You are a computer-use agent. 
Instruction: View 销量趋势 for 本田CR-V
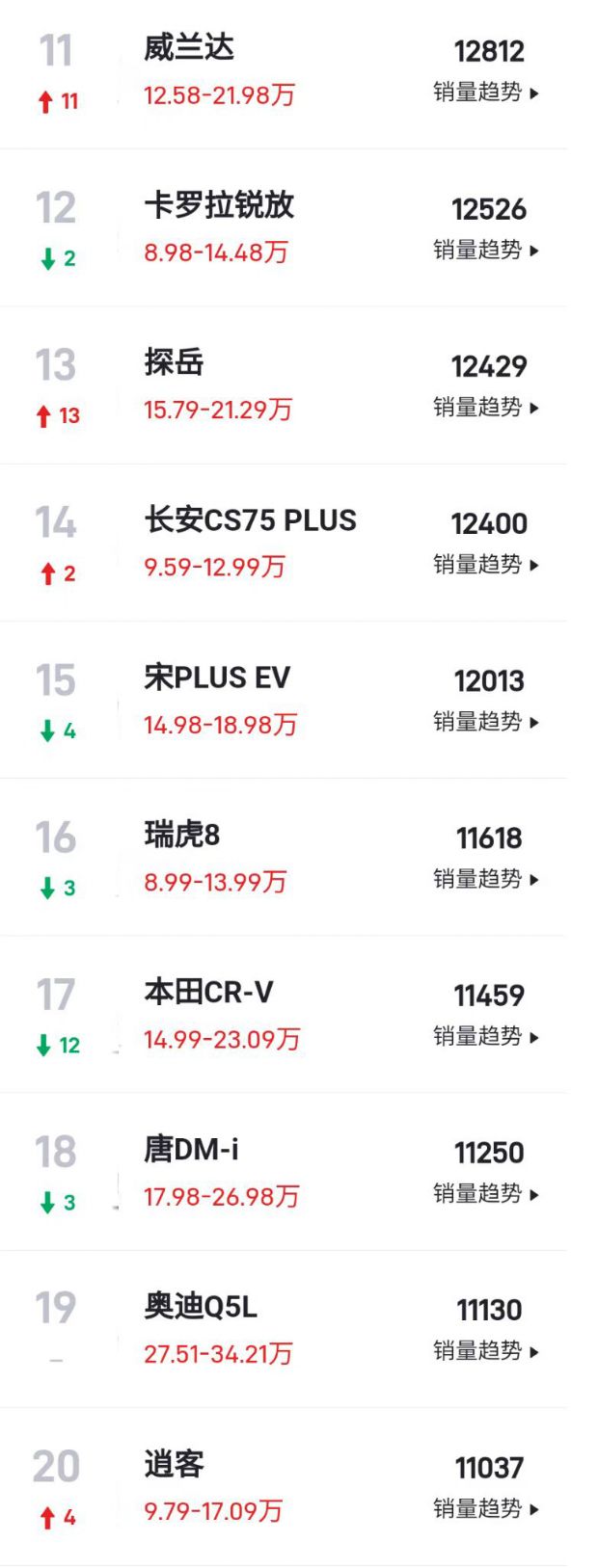coord(485,1037)
